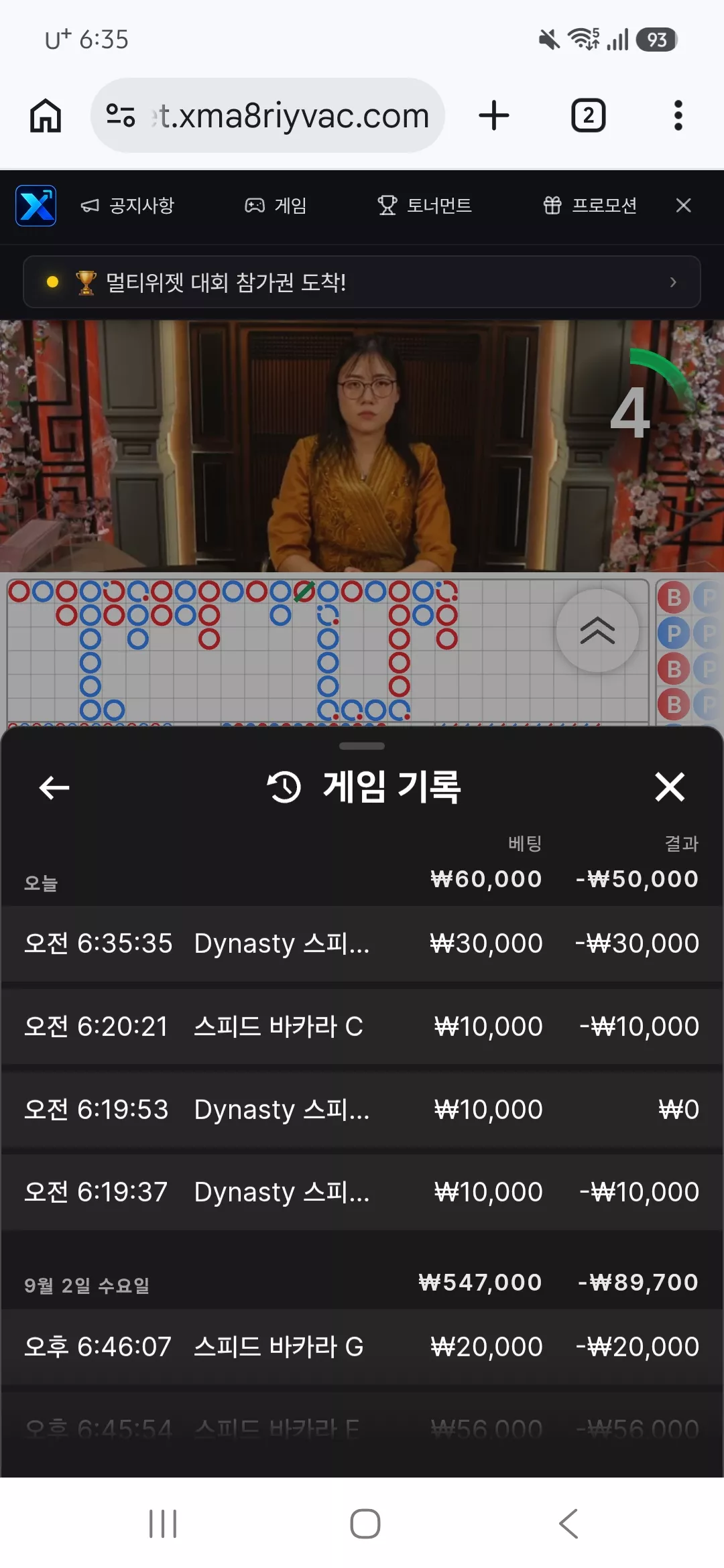724x1568 pixels.
Task: Open the 프로모션 section
Action: (x=589, y=205)
